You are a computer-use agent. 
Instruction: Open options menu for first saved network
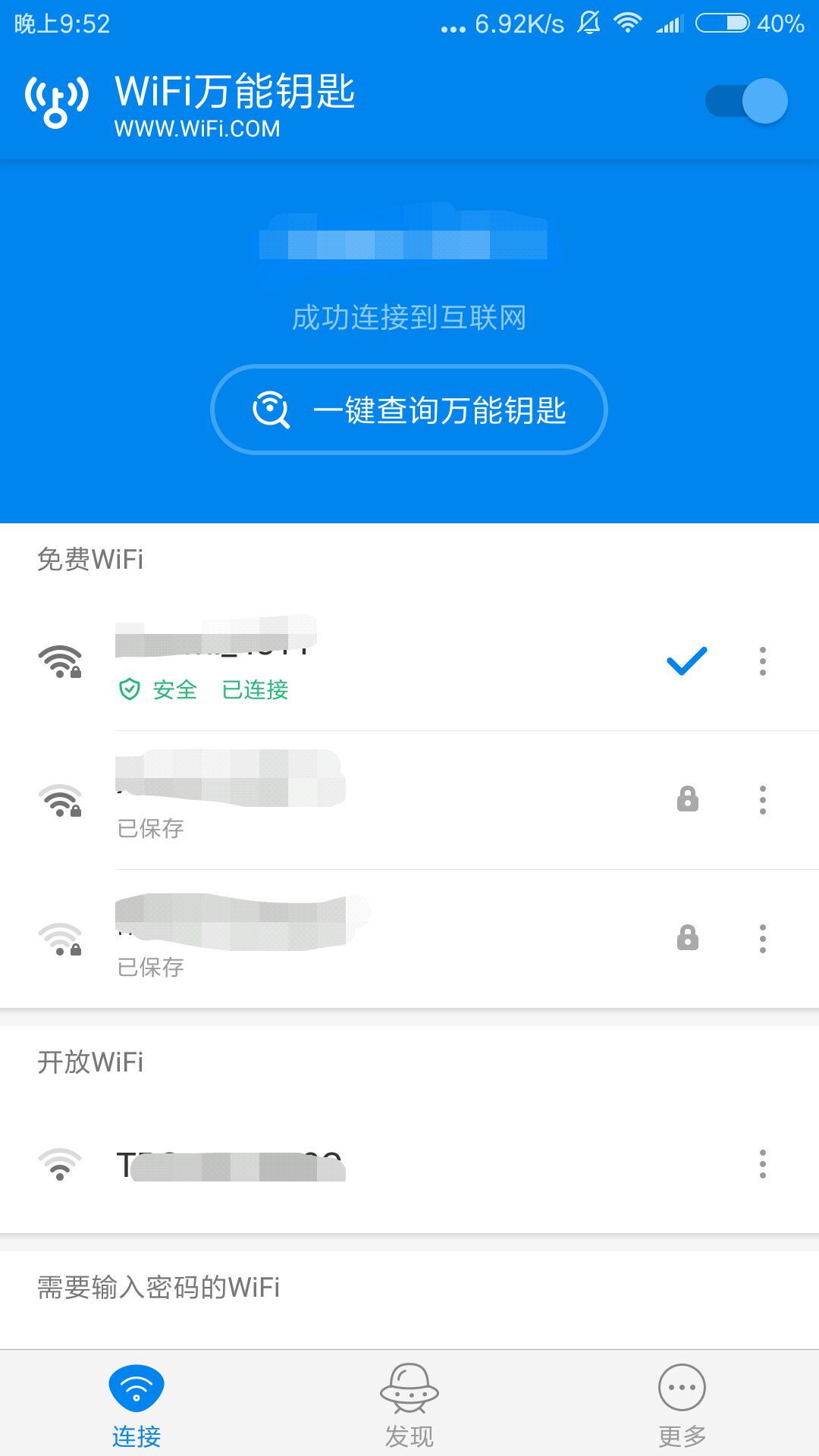[762, 800]
